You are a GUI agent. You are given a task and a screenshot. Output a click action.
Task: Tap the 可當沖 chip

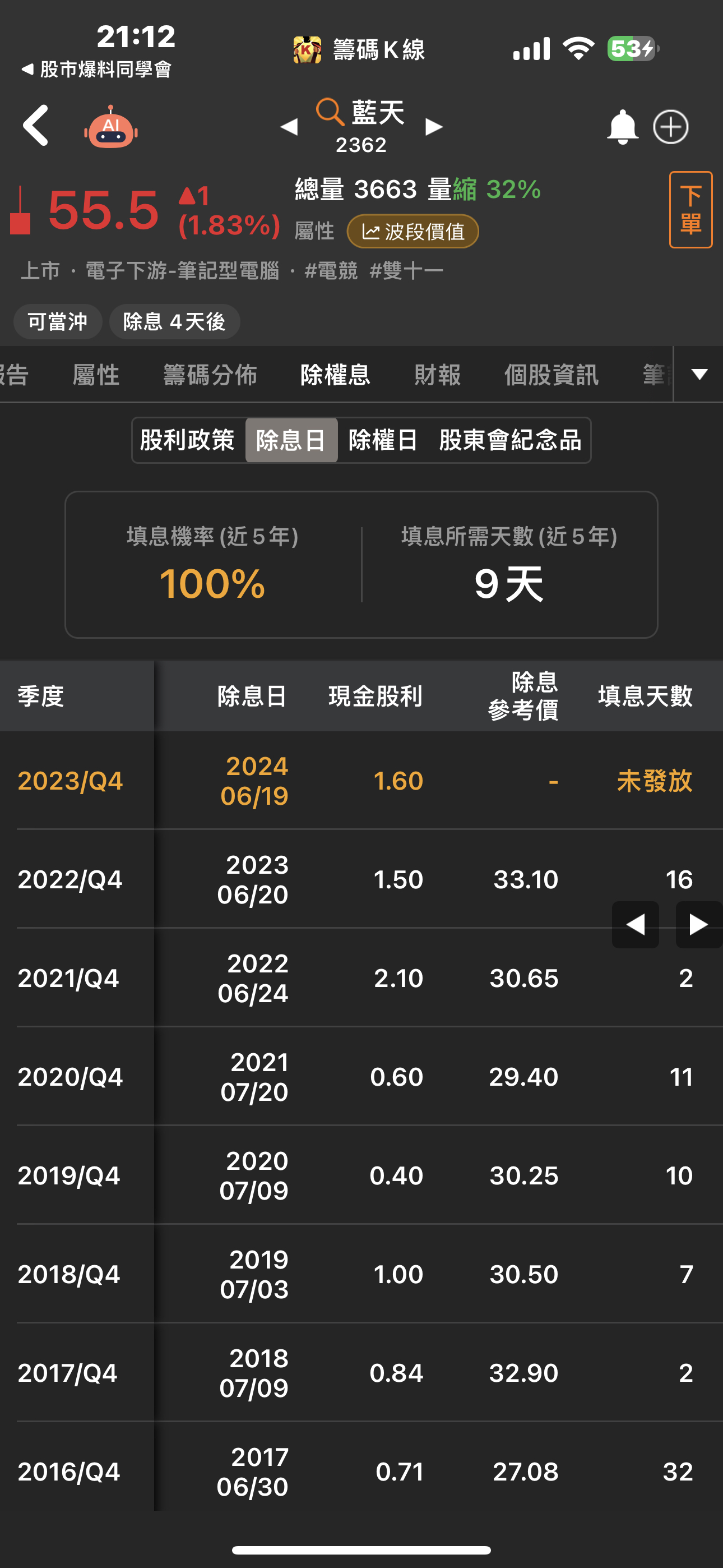pos(58,321)
